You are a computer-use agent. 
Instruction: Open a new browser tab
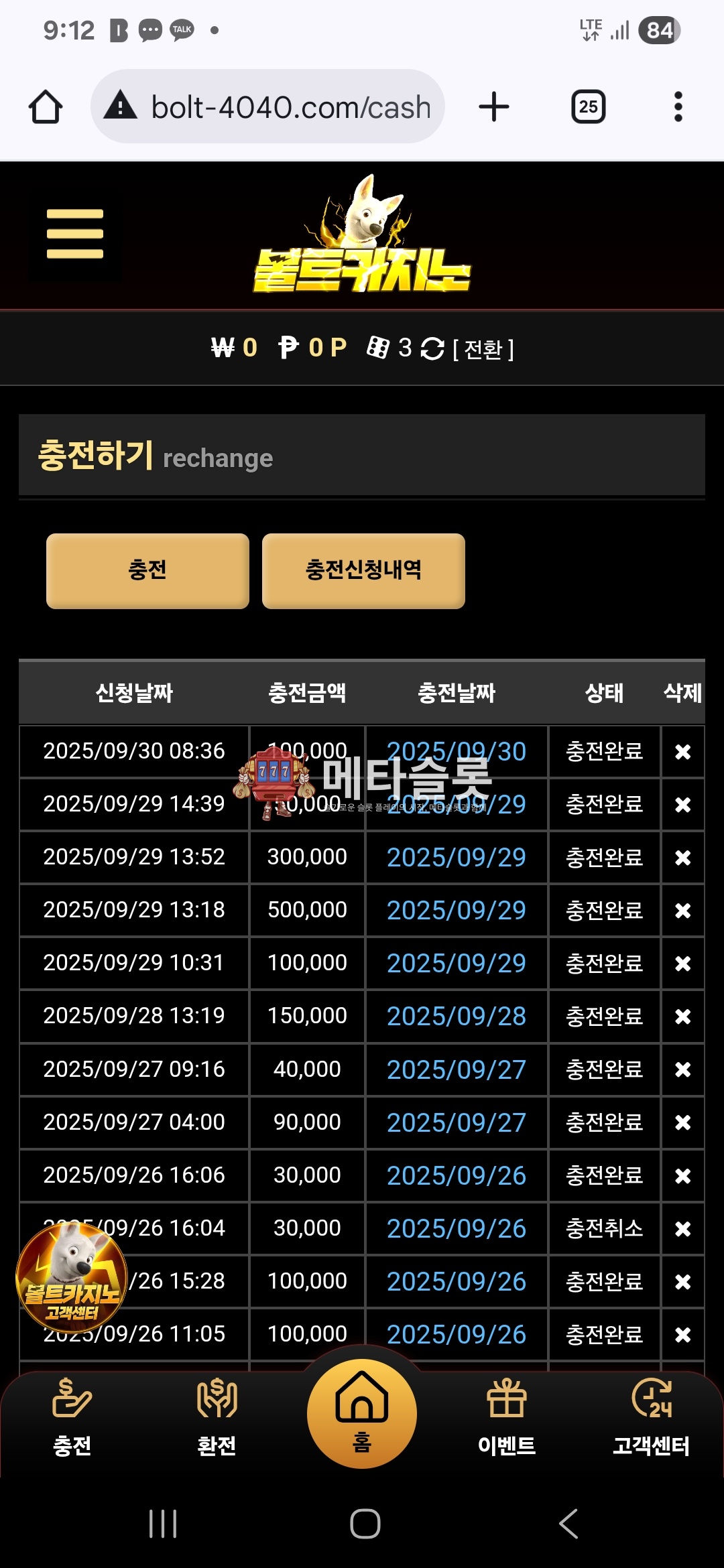click(x=494, y=107)
